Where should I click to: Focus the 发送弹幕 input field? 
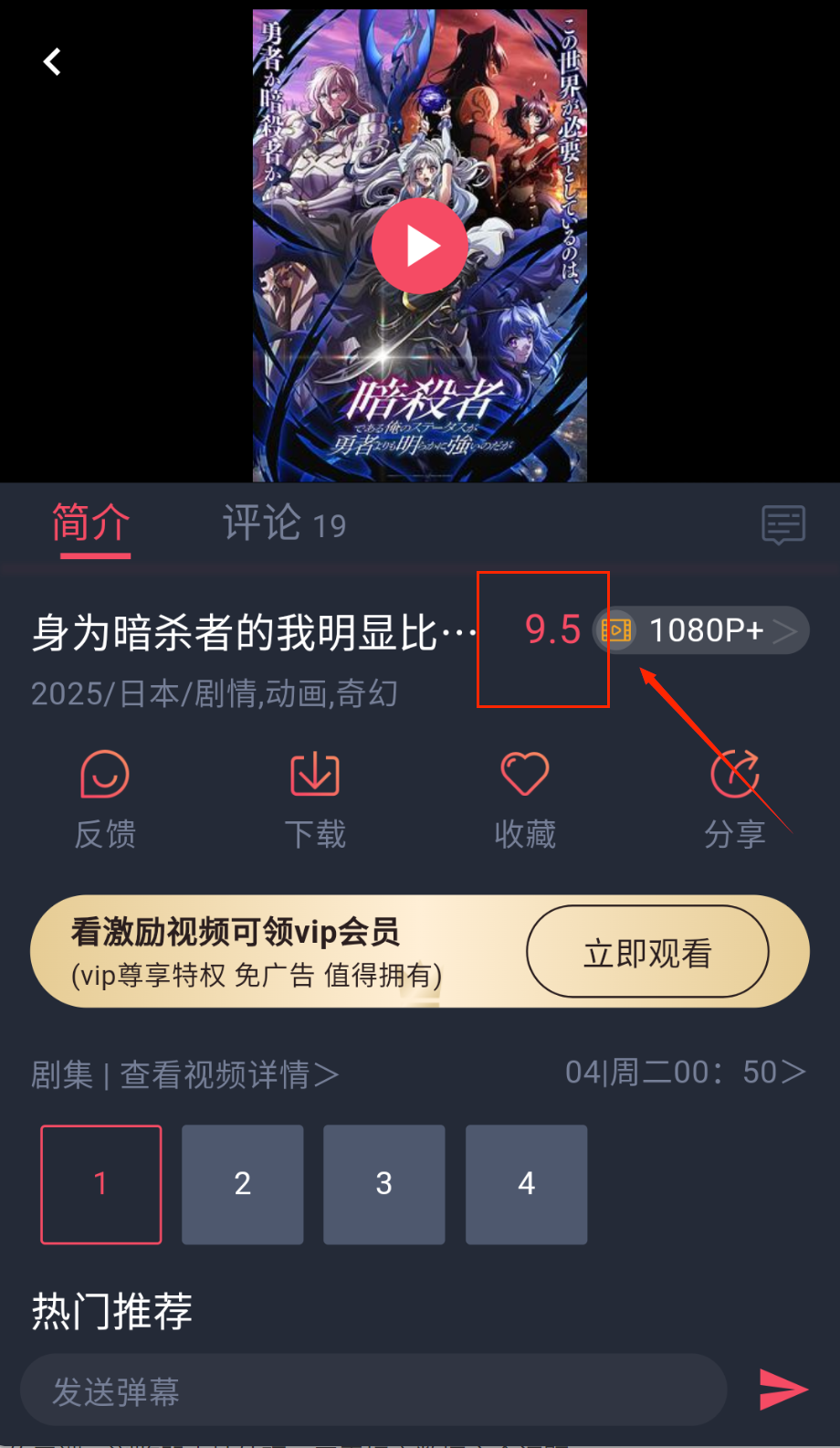(374, 1390)
